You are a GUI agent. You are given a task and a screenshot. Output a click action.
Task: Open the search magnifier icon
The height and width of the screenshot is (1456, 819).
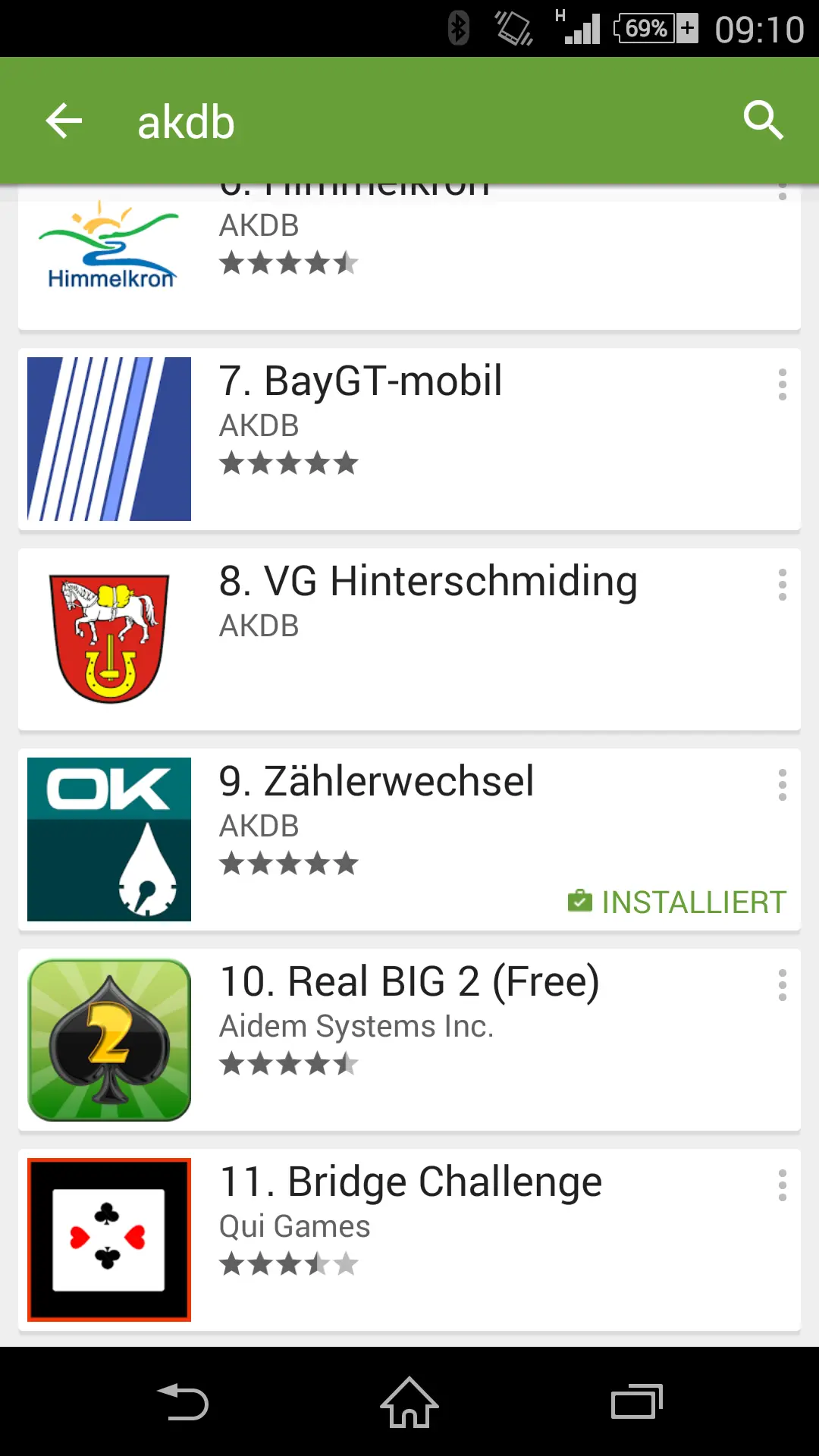(x=762, y=120)
